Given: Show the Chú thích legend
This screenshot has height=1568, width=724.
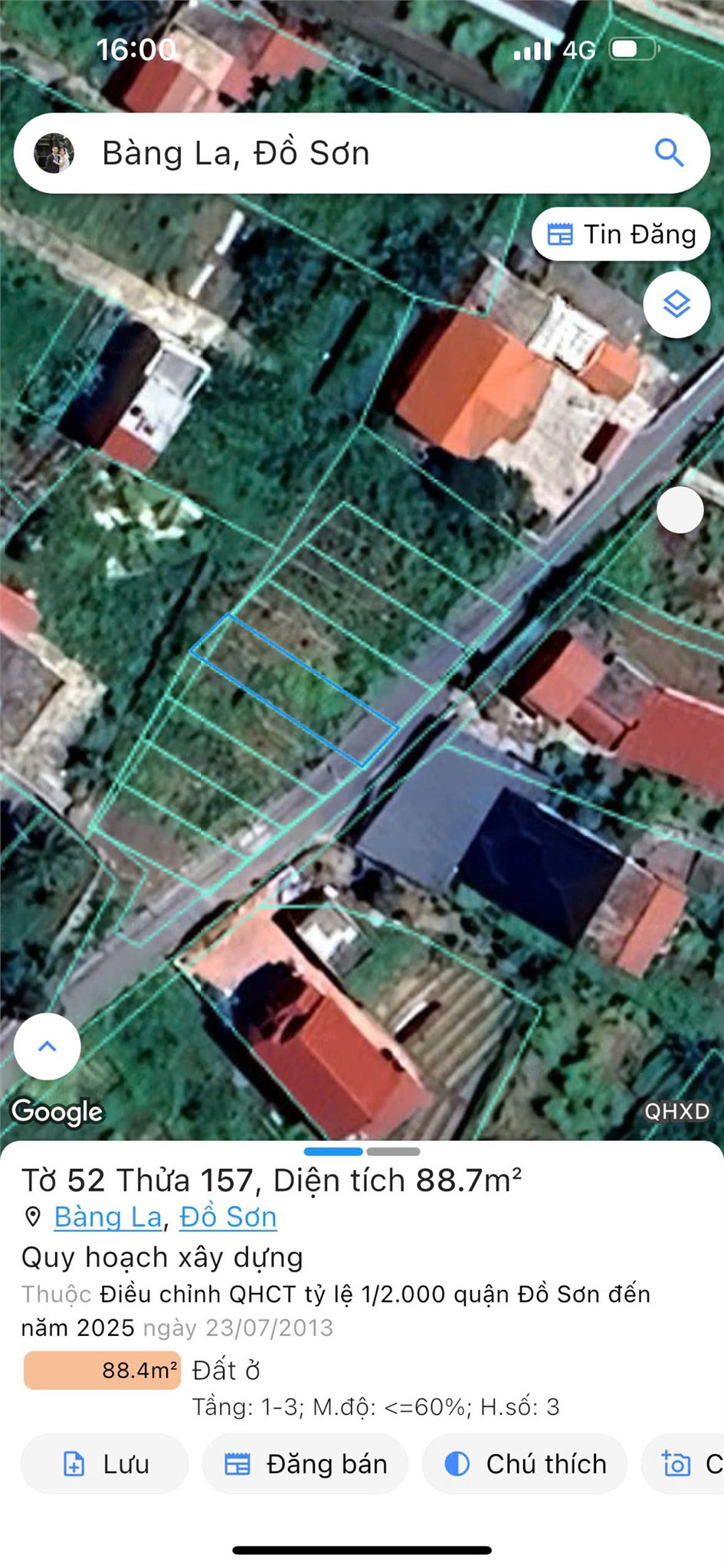Looking at the screenshot, I should click(x=525, y=1463).
